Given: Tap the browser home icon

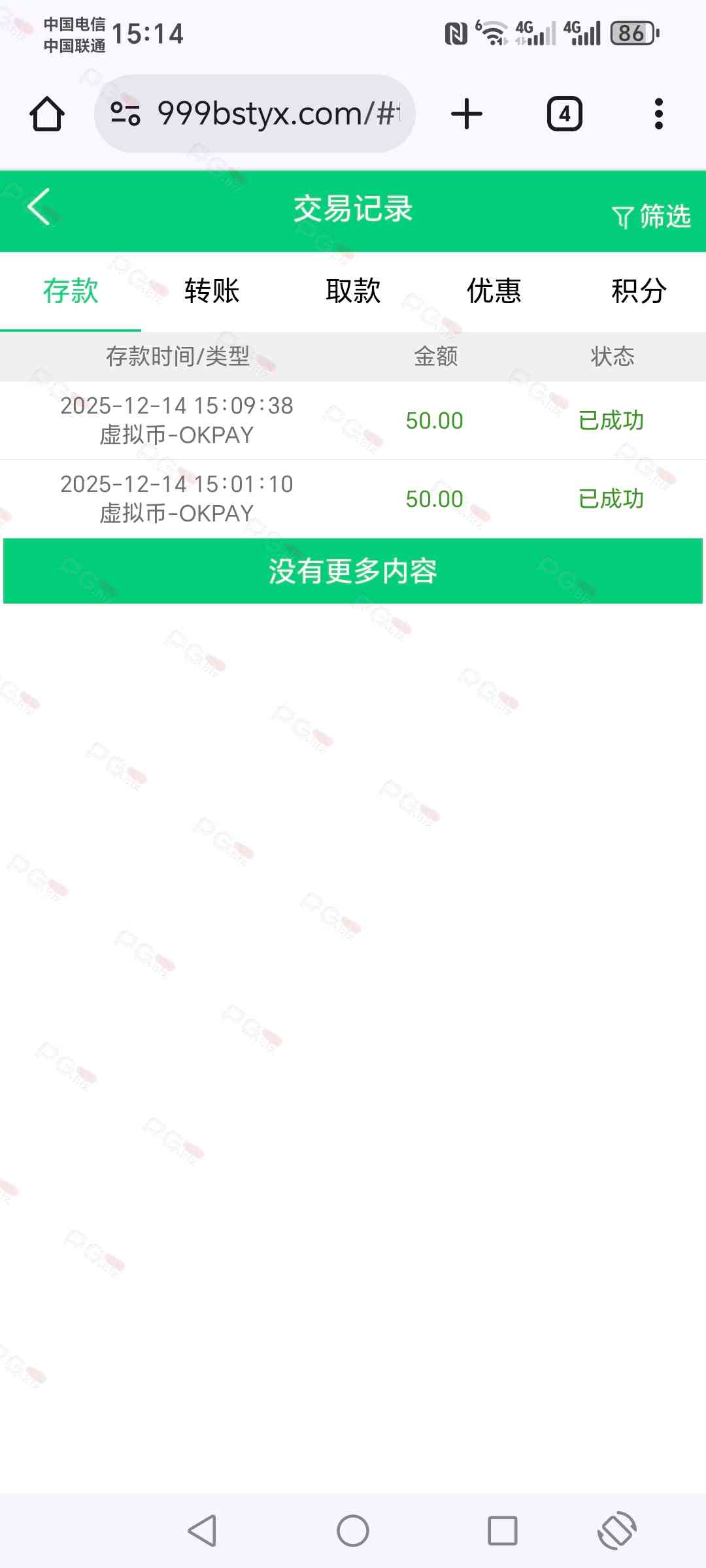Looking at the screenshot, I should tap(47, 114).
